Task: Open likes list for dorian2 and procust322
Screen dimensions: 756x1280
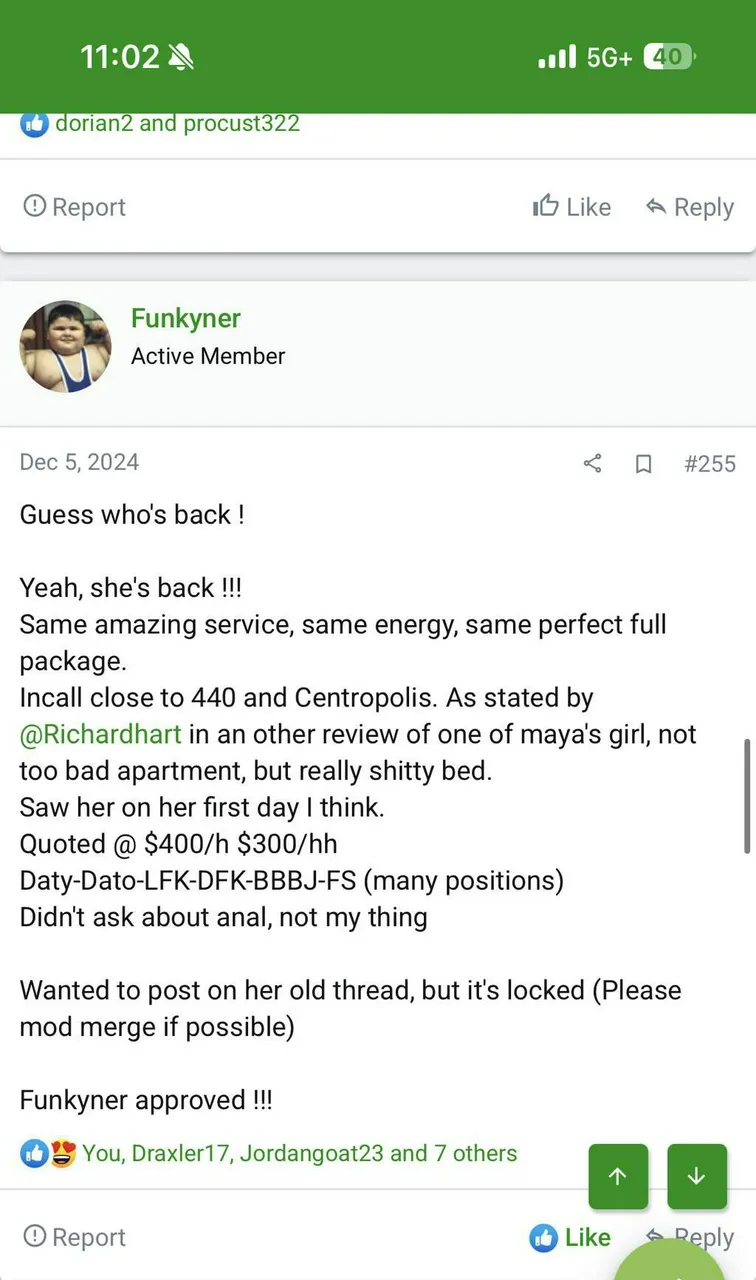Action: [176, 123]
